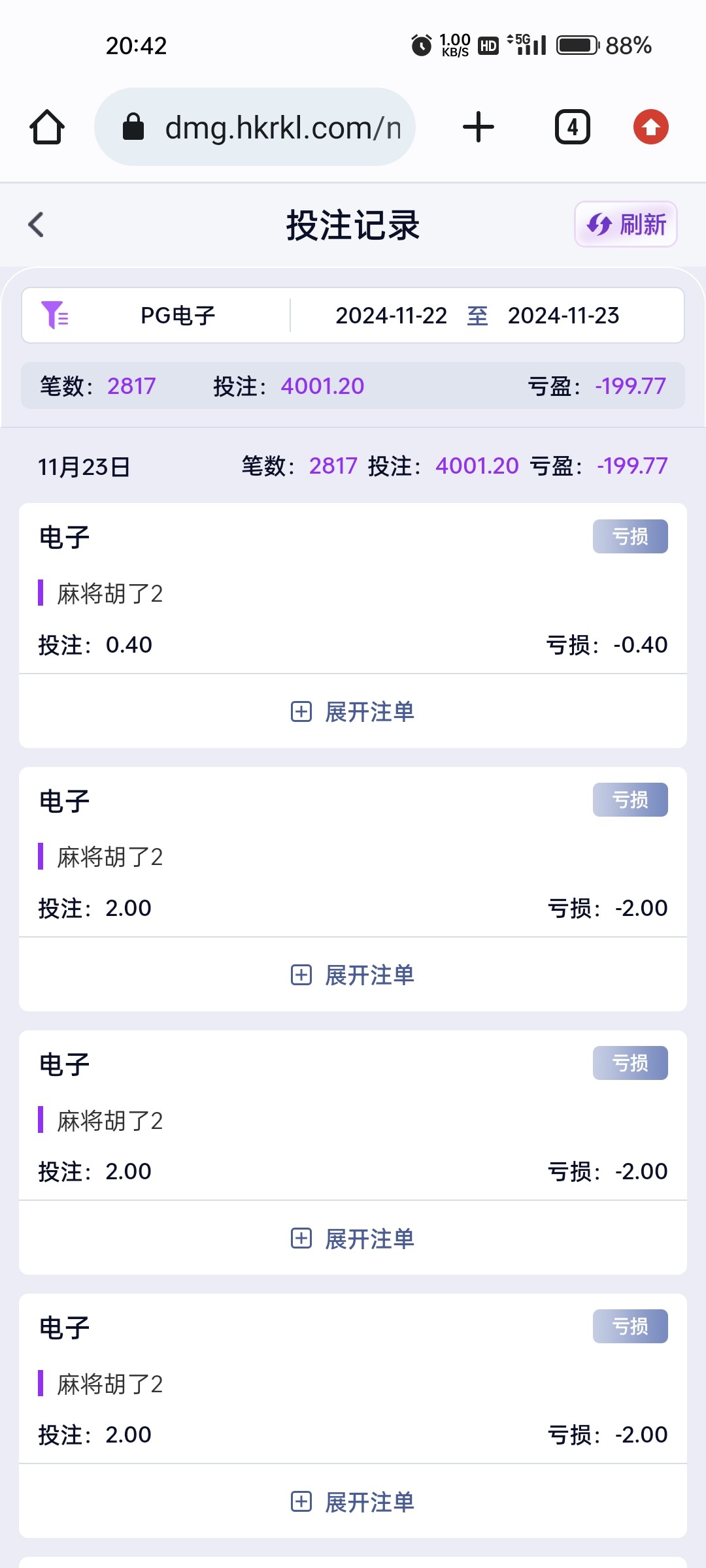
Task: Expand 展开注单 for the 0.40 bet
Action: pos(353,711)
